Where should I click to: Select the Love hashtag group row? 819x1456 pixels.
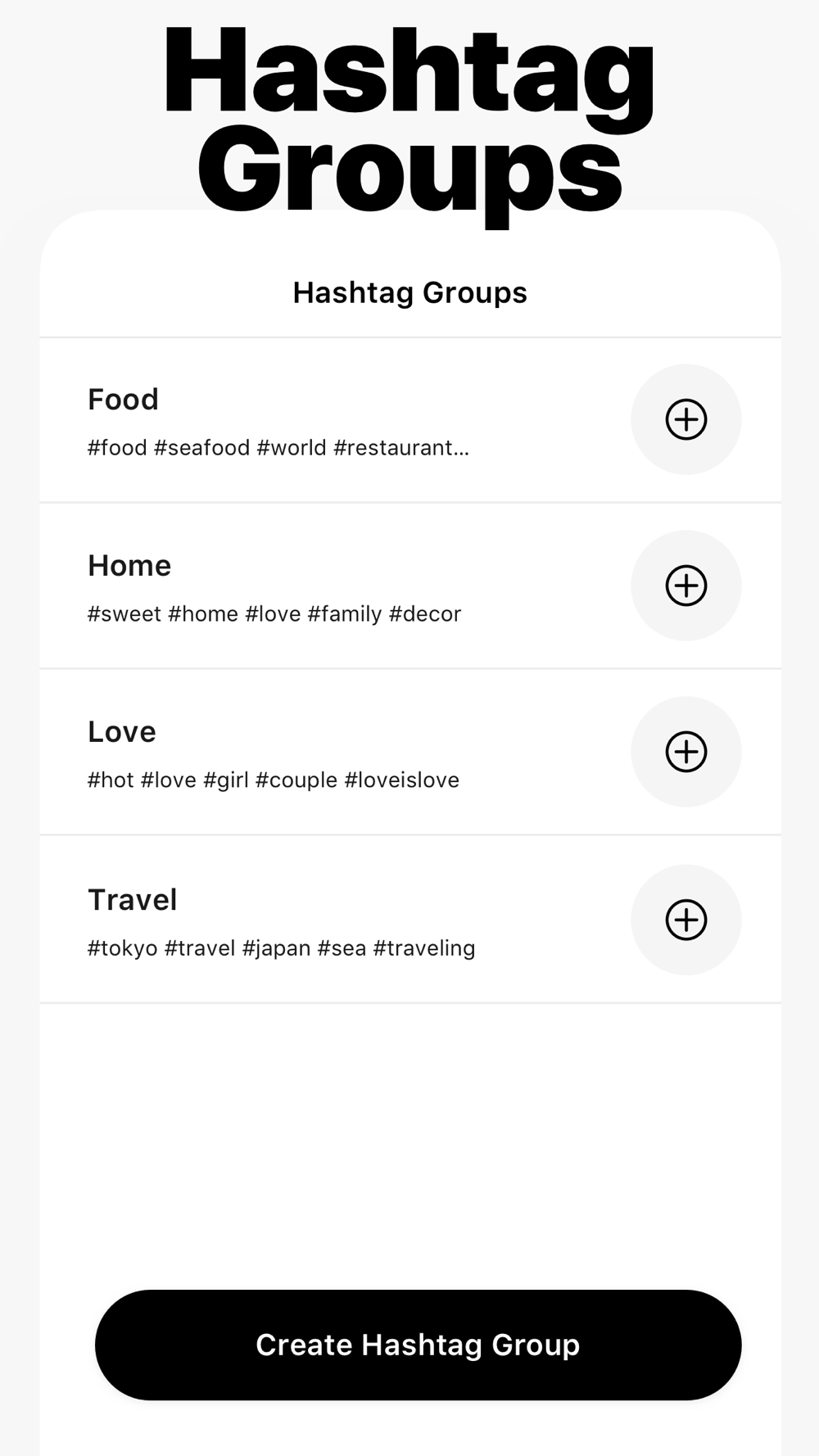click(410, 753)
